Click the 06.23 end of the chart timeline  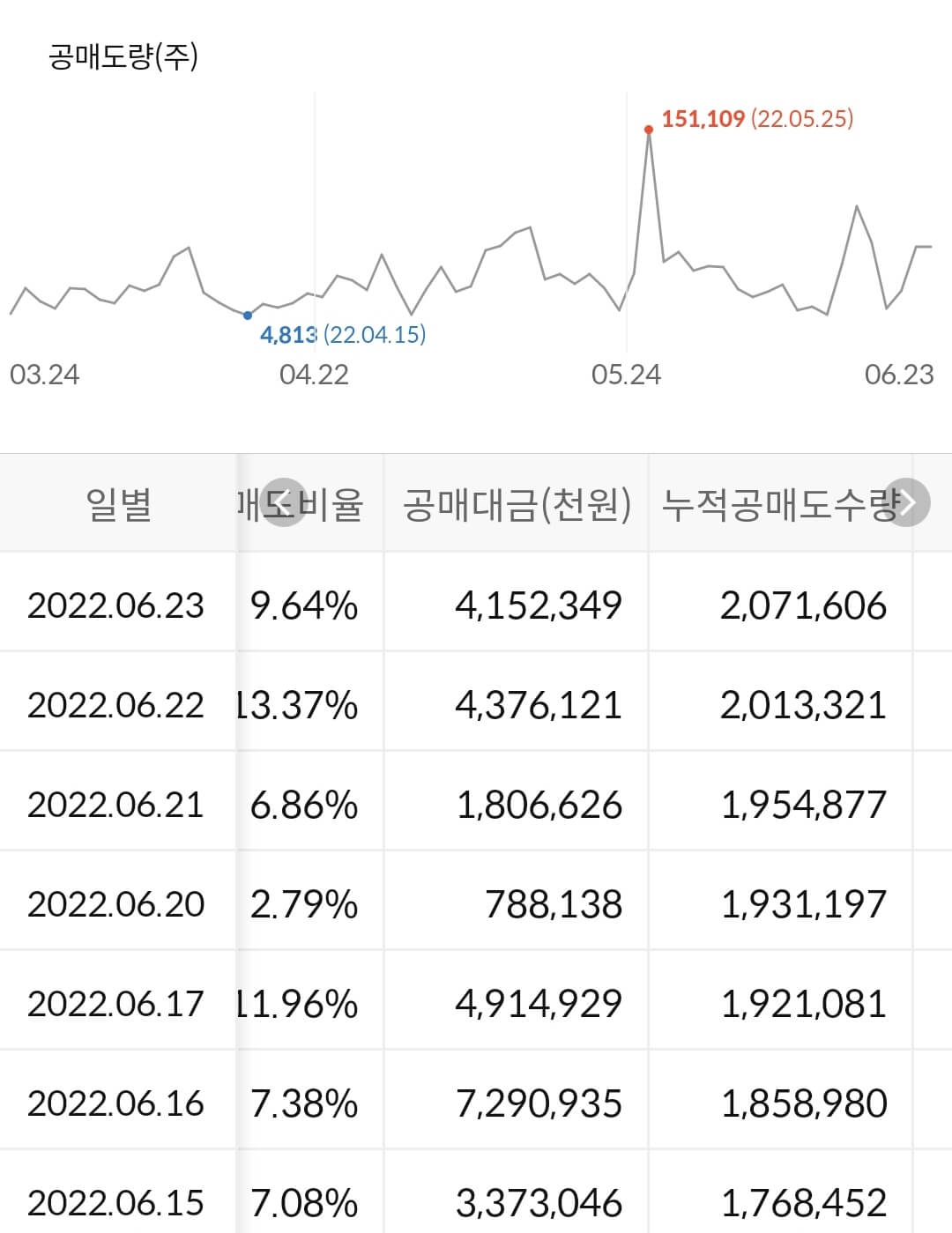pyautogui.click(x=897, y=374)
